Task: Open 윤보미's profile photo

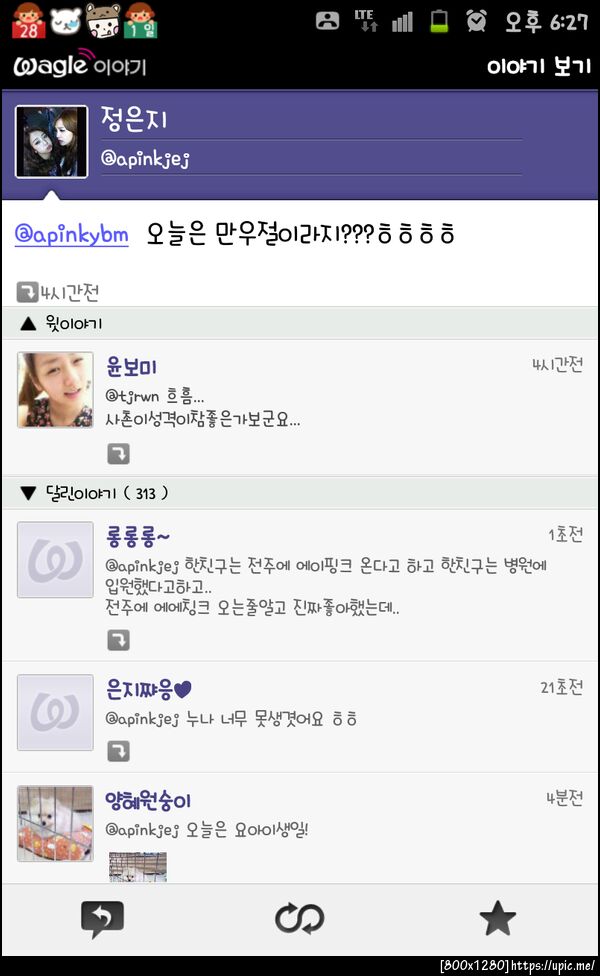Action: pyautogui.click(x=55, y=390)
